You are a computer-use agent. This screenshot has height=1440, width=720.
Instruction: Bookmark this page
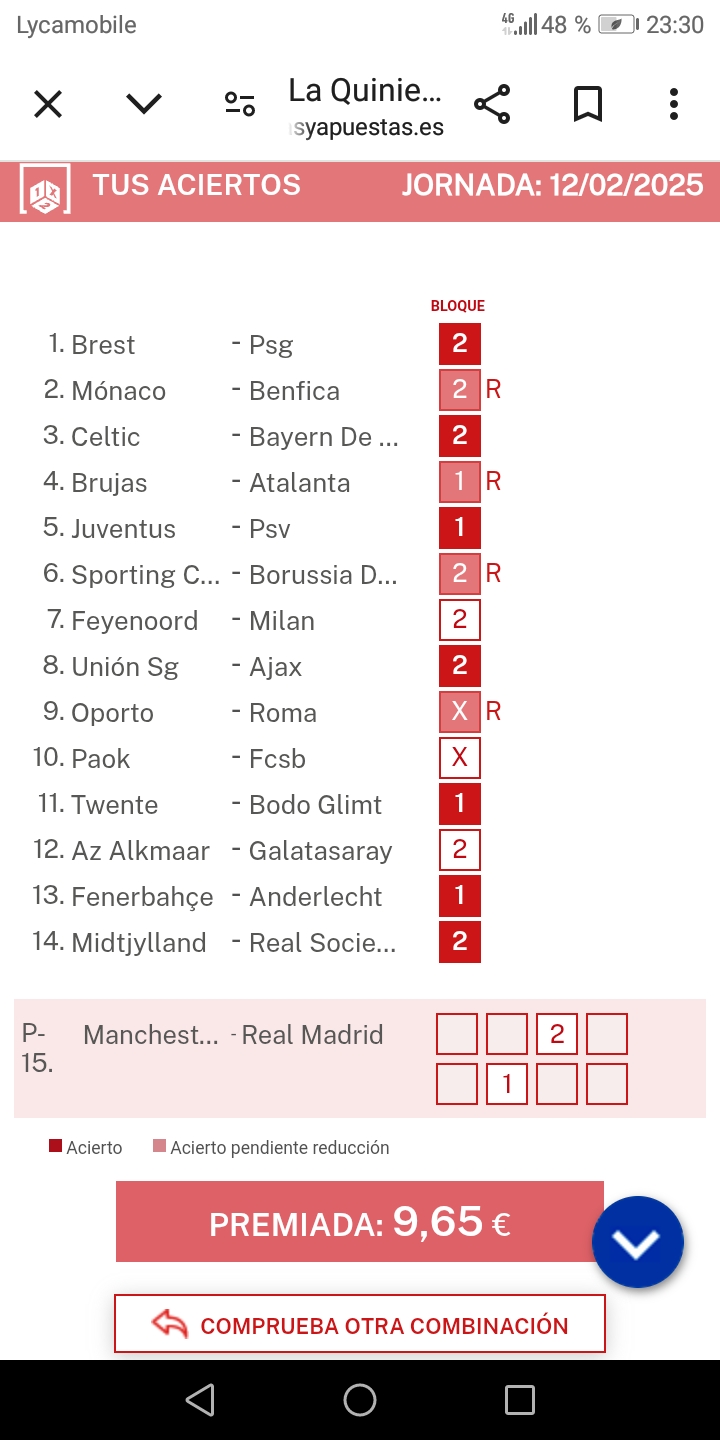587,104
